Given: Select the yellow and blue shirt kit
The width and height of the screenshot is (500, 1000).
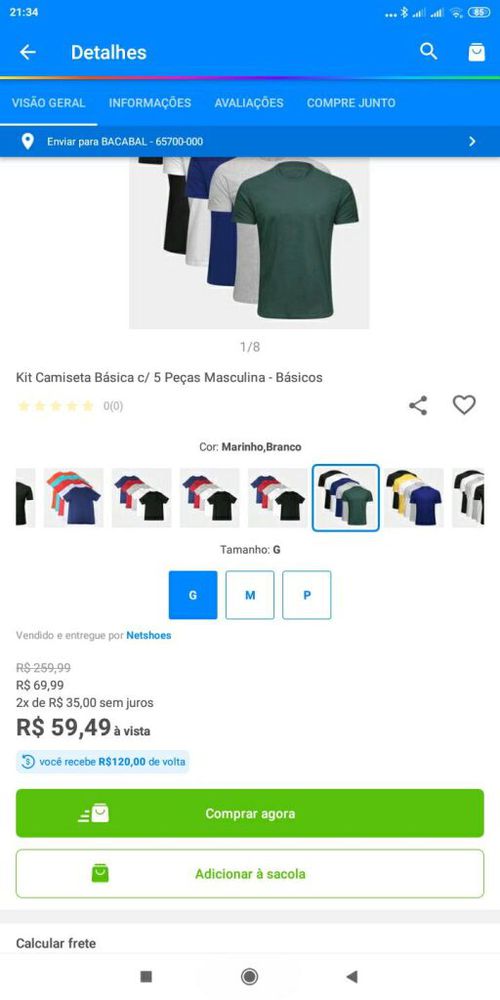Looking at the screenshot, I should [x=414, y=497].
